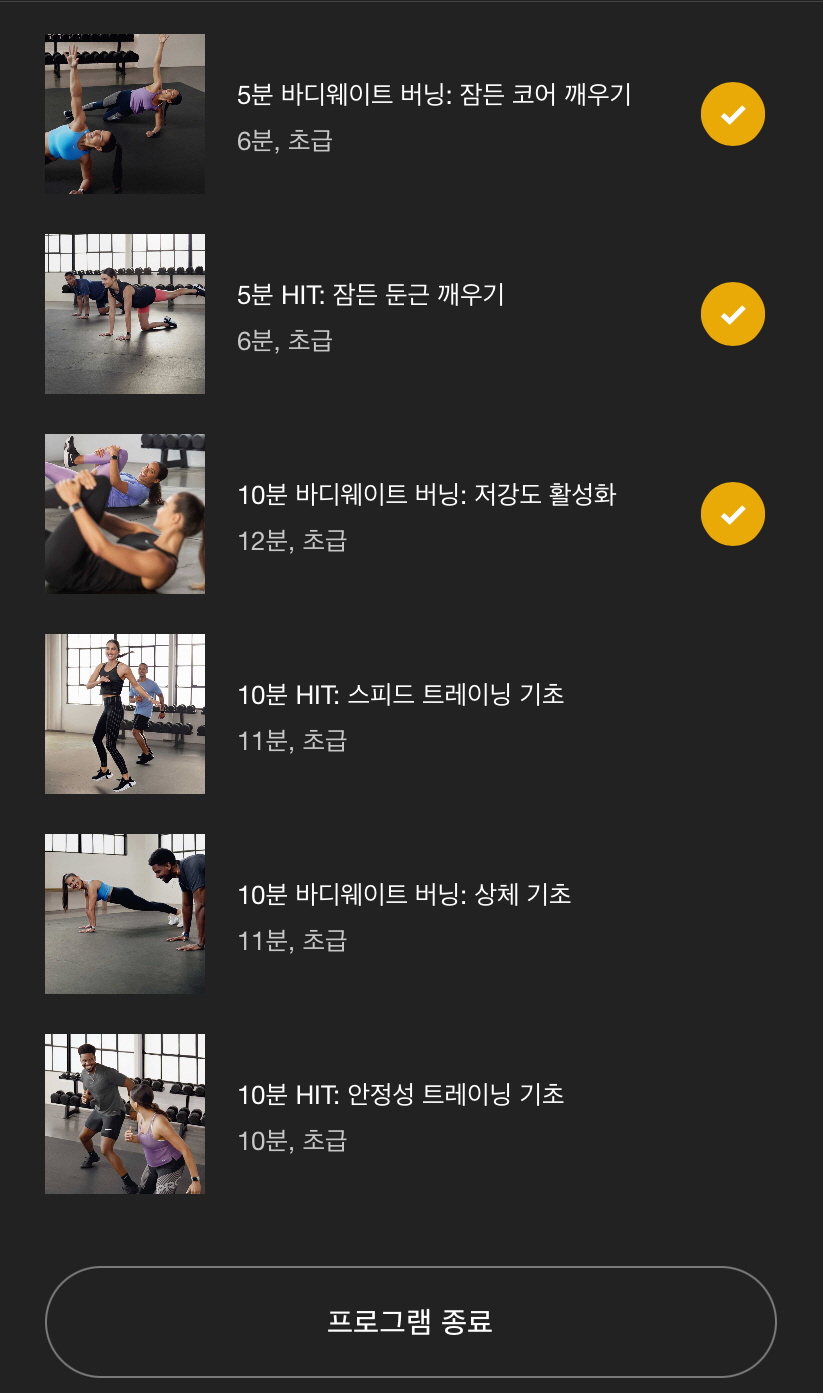This screenshot has width=823, height=1393.
Task: Open the '저강도 활성화' workout preview image
Action: (124, 513)
